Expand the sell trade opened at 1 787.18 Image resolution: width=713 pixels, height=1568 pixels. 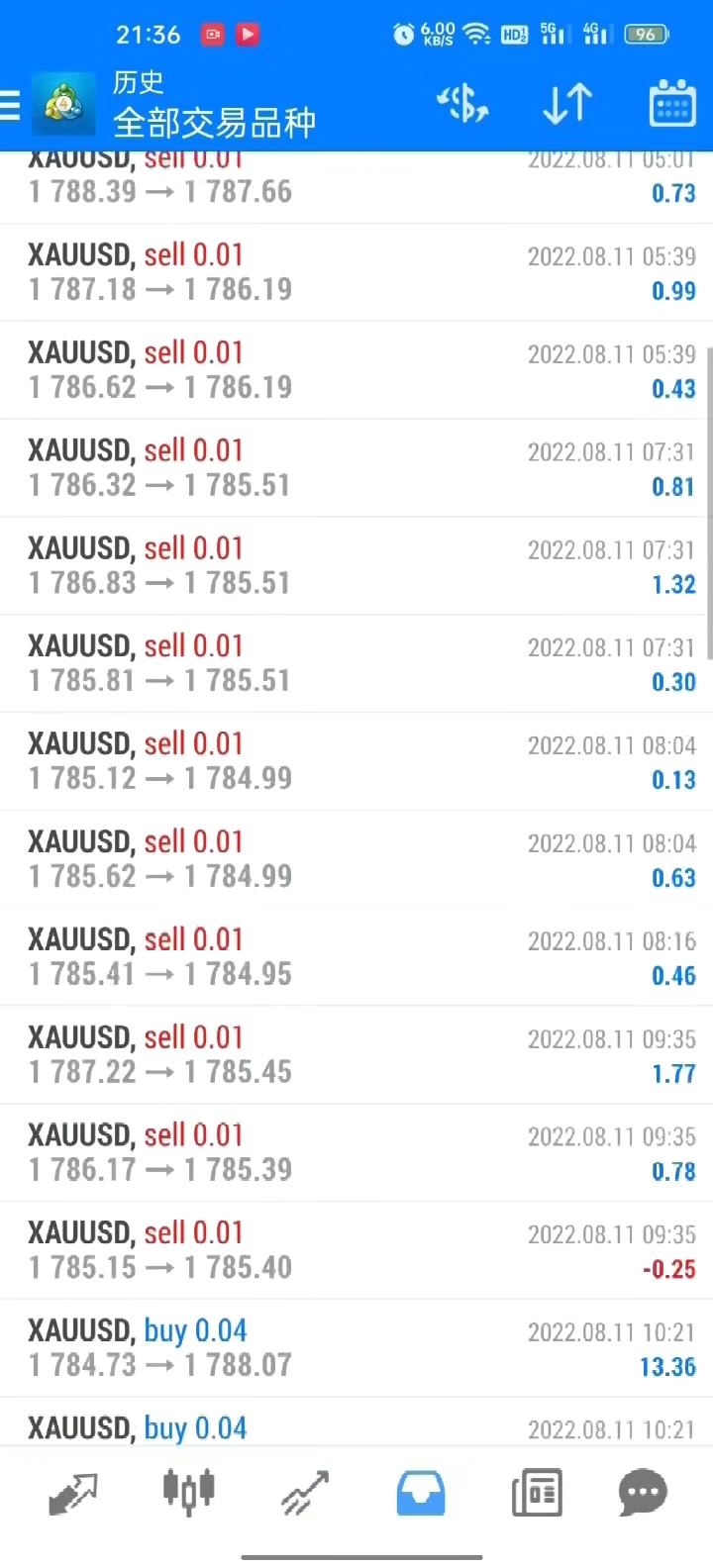coord(356,272)
